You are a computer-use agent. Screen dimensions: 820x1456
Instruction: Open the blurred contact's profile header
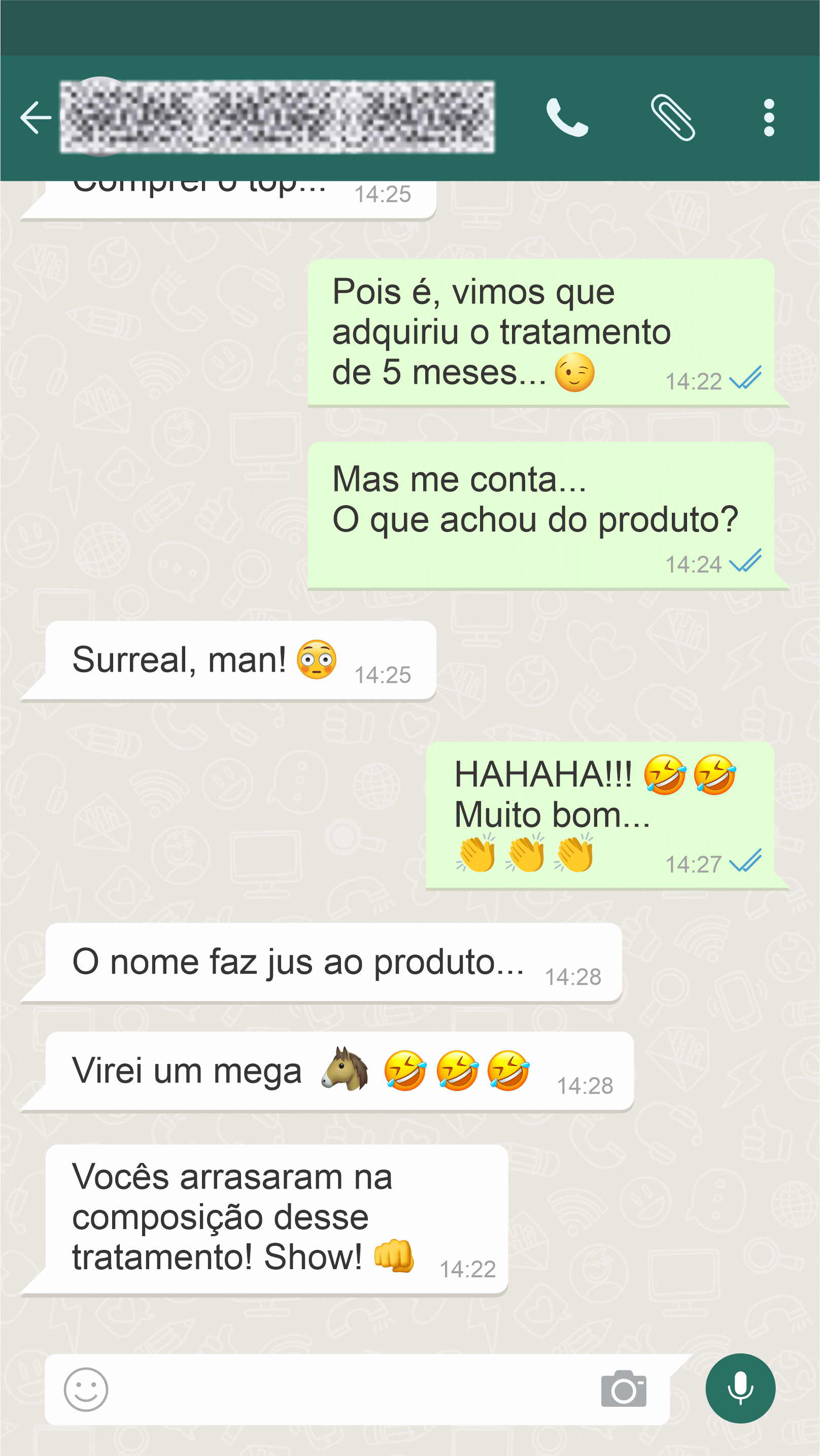[277, 117]
